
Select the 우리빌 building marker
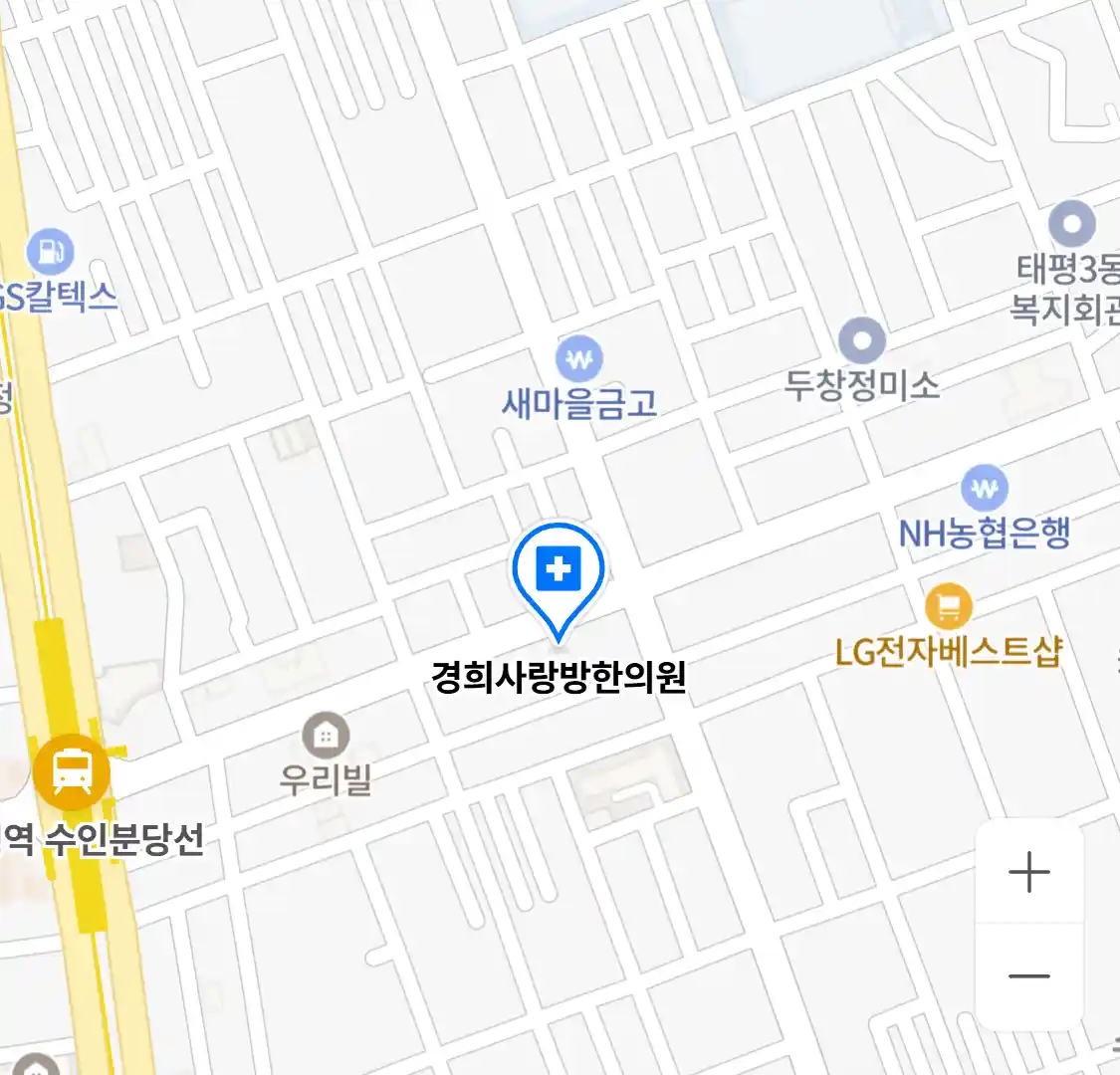pos(325,737)
